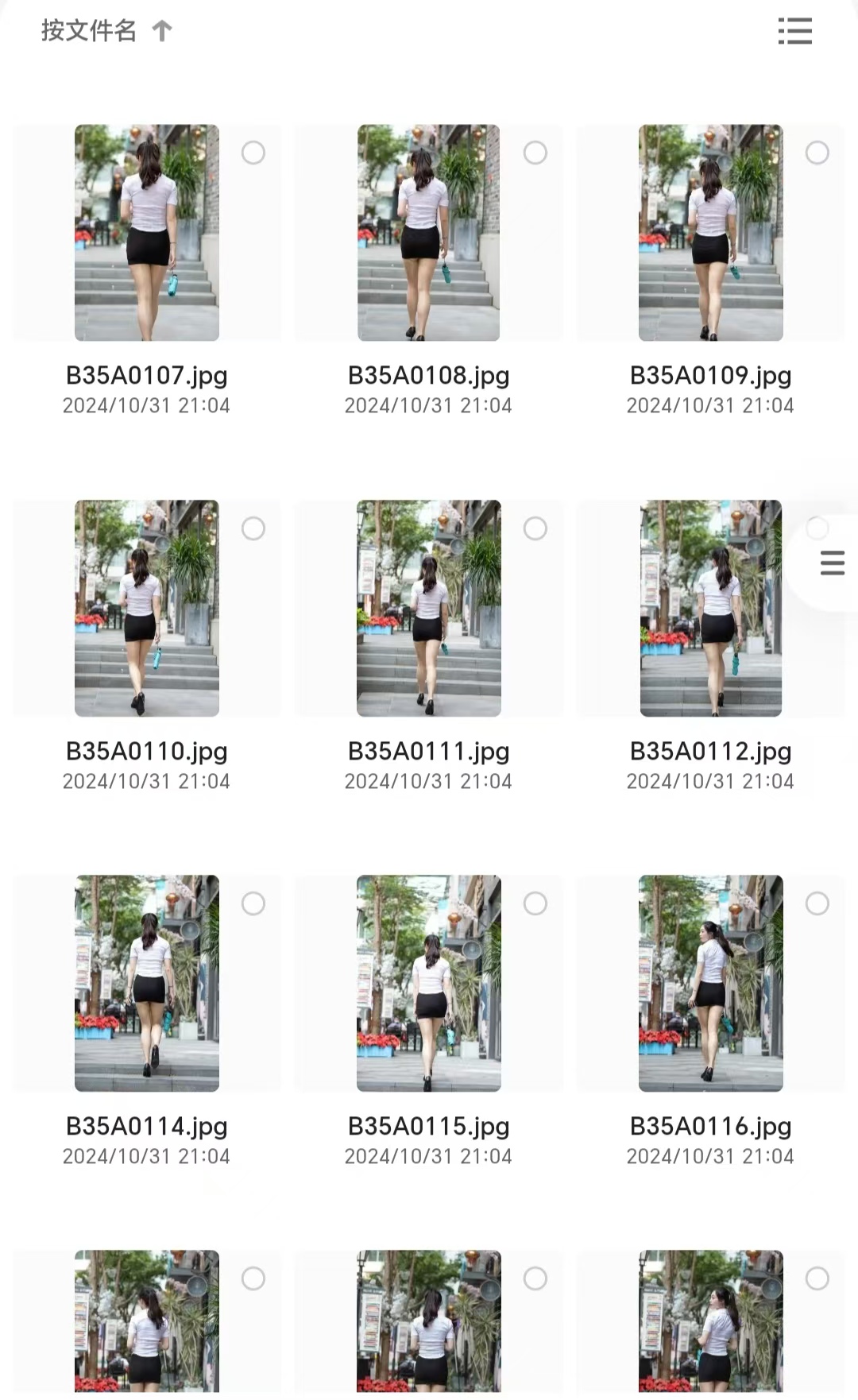
Task: Switch to list view layout
Action: [794, 31]
